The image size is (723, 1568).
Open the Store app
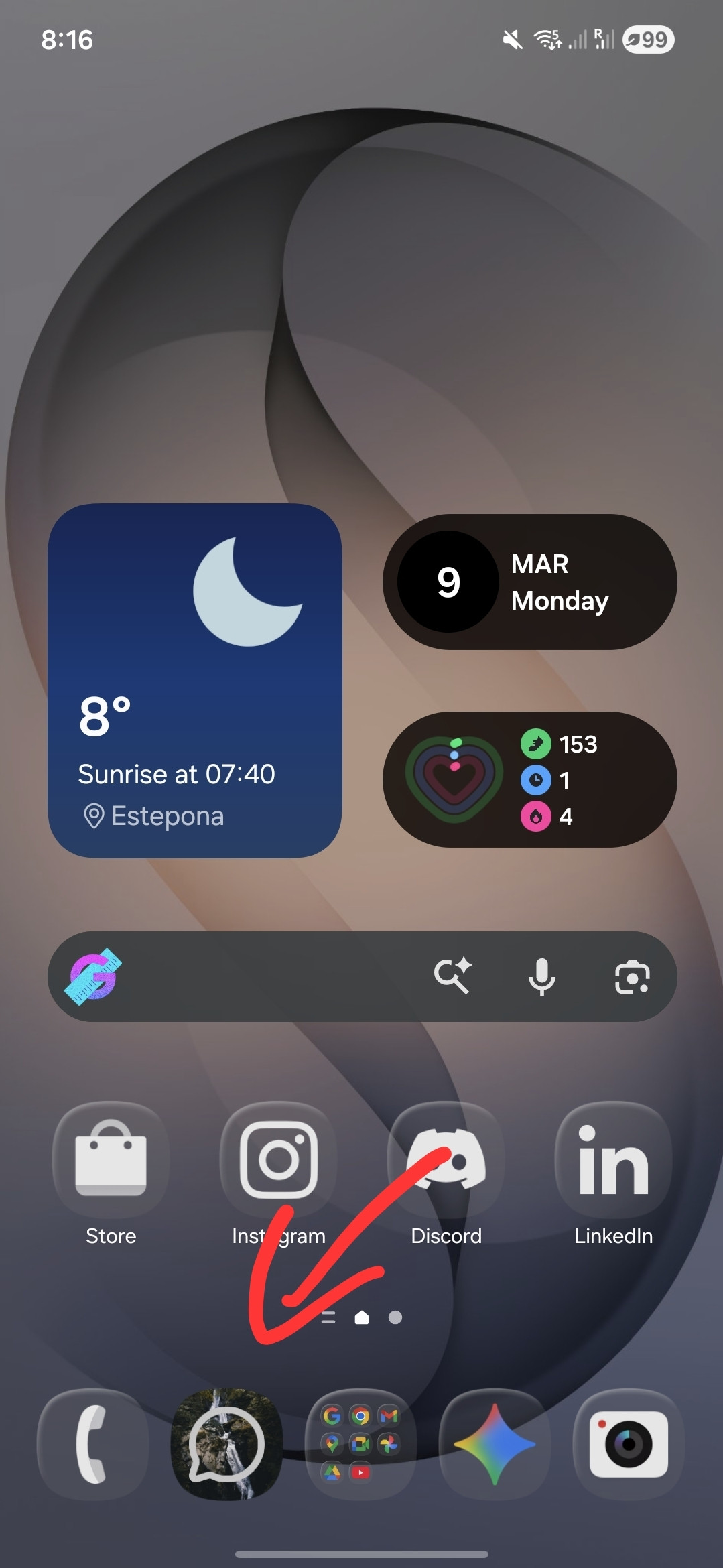[x=111, y=1160]
